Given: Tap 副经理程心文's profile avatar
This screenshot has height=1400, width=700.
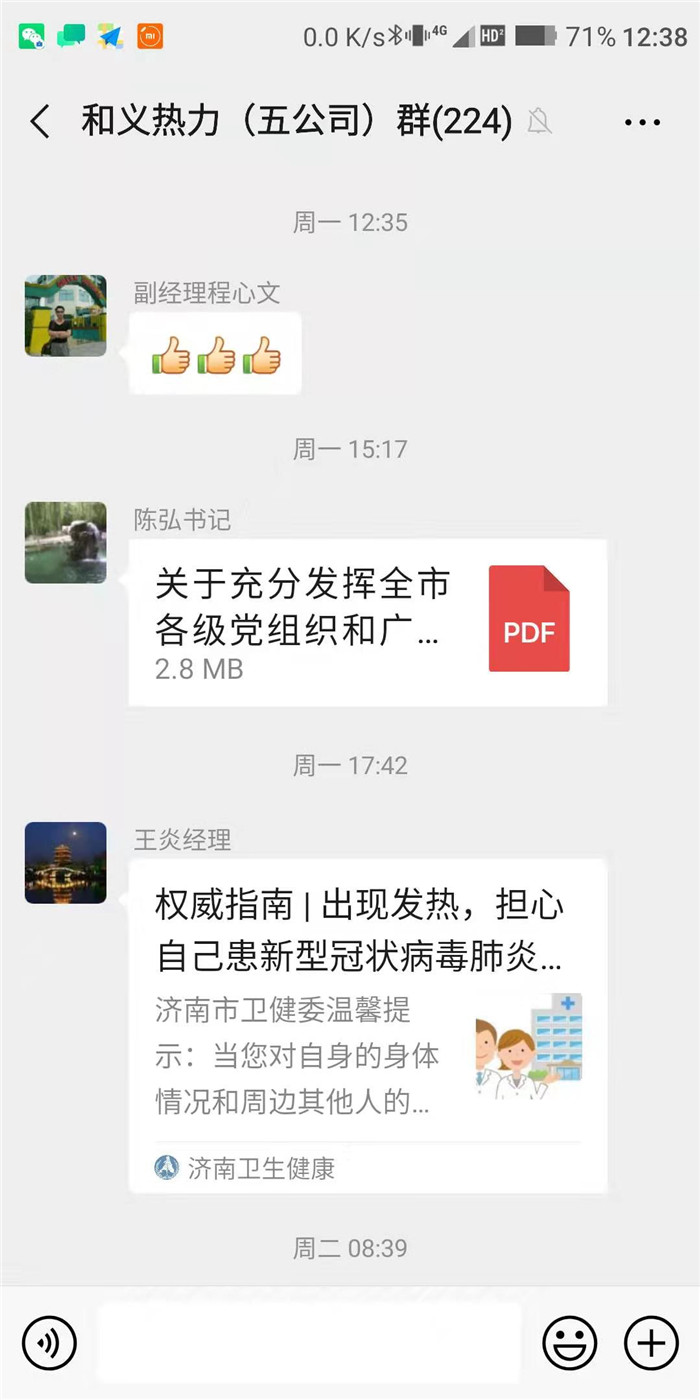Looking at the screenshot, I should click(66, 316).
